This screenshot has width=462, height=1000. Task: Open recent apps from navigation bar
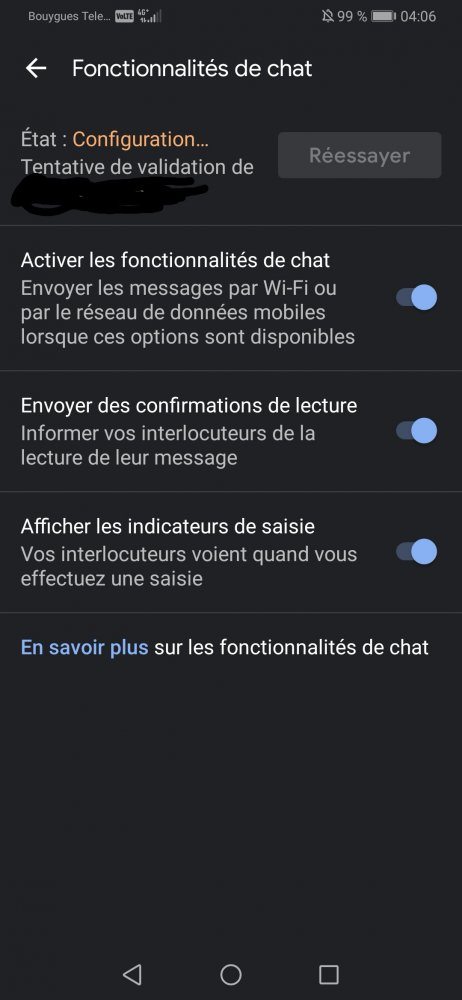329,974
